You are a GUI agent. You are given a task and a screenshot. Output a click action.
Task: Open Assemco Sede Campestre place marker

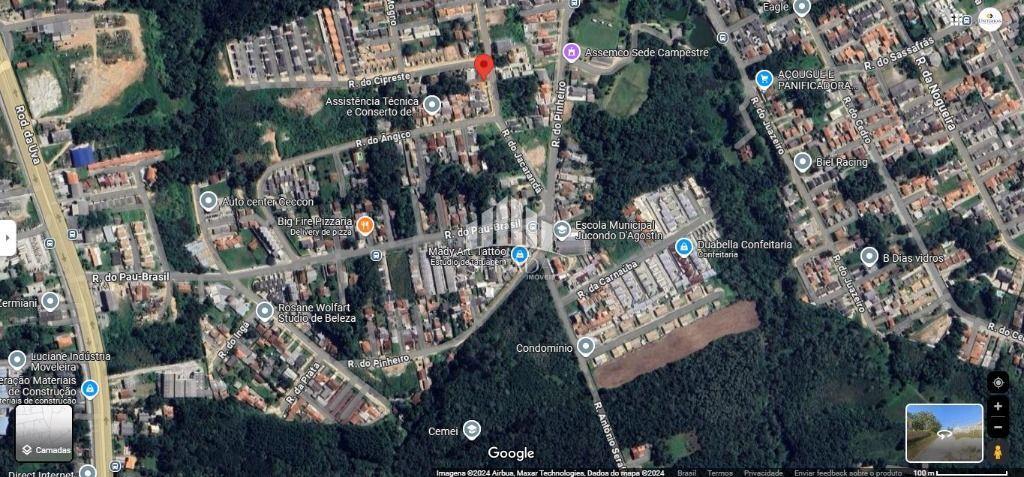[571, 52]
